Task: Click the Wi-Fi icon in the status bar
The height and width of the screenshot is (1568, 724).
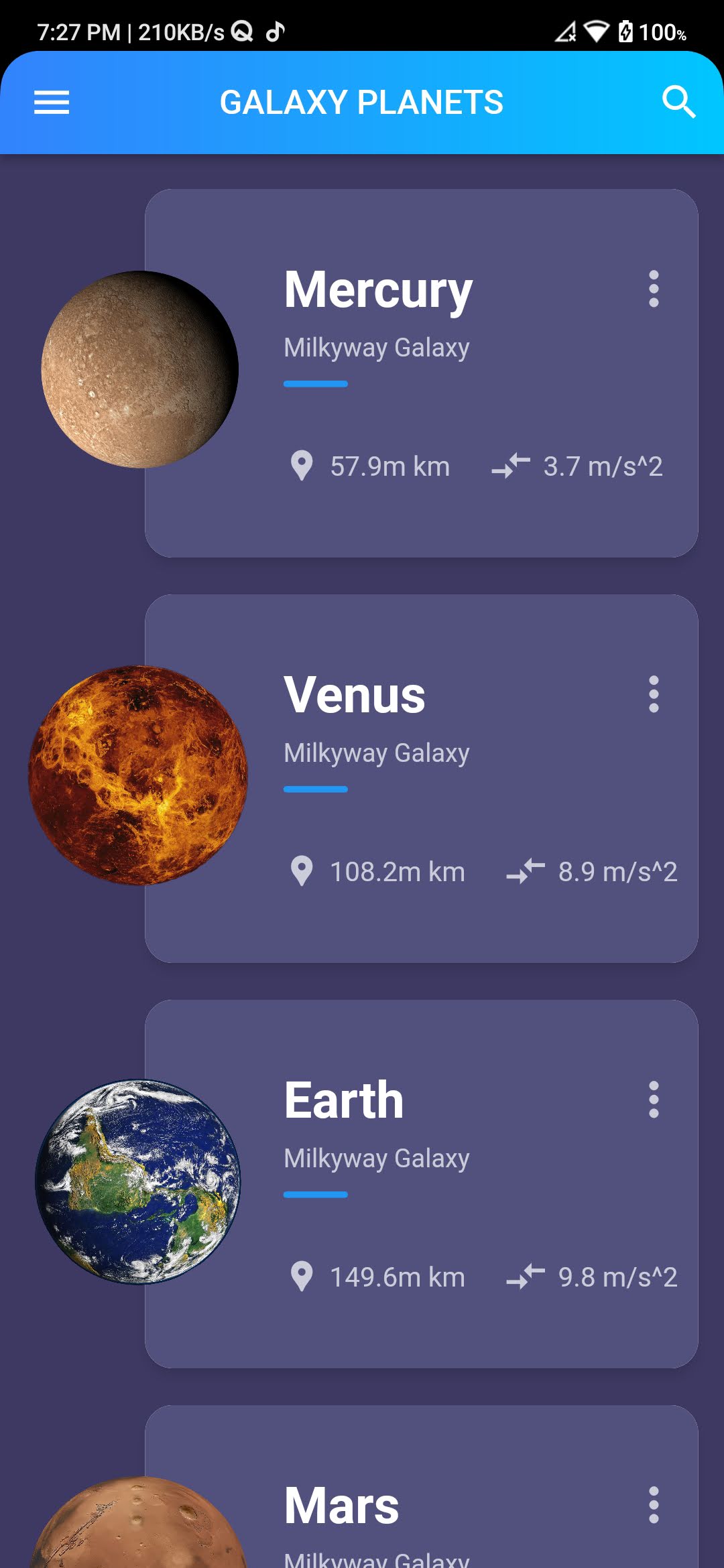Action: coord(599,29)
